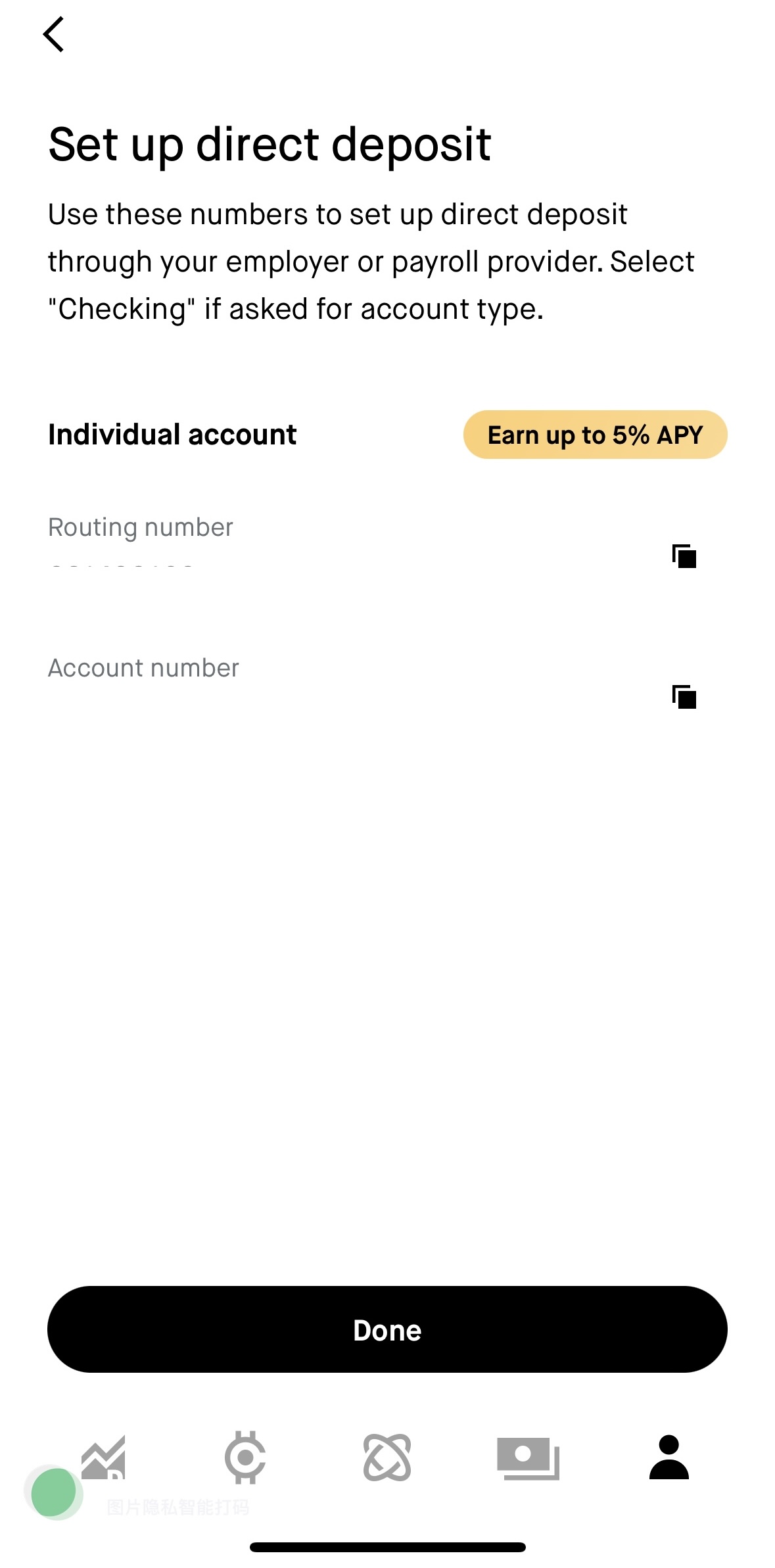This screenshot has height=1568, width=775.
Task: Copy the routing number
Action: pos(684,556)
